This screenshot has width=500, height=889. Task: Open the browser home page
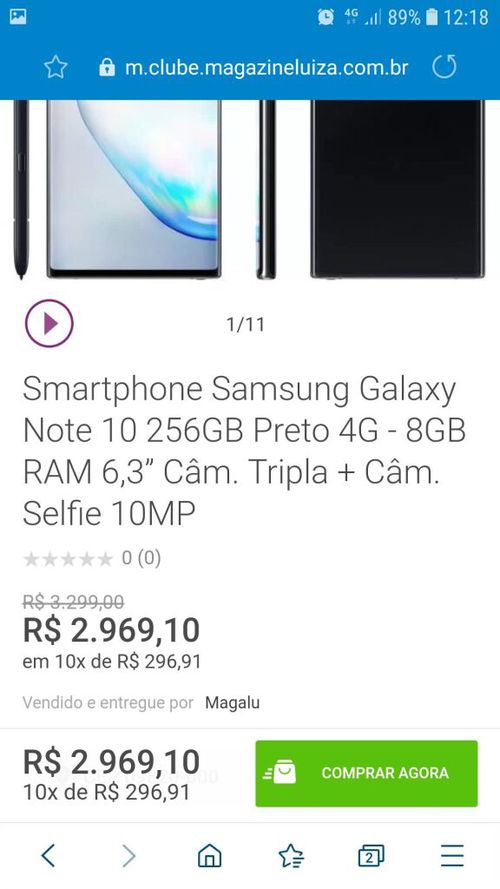point(209,855)
